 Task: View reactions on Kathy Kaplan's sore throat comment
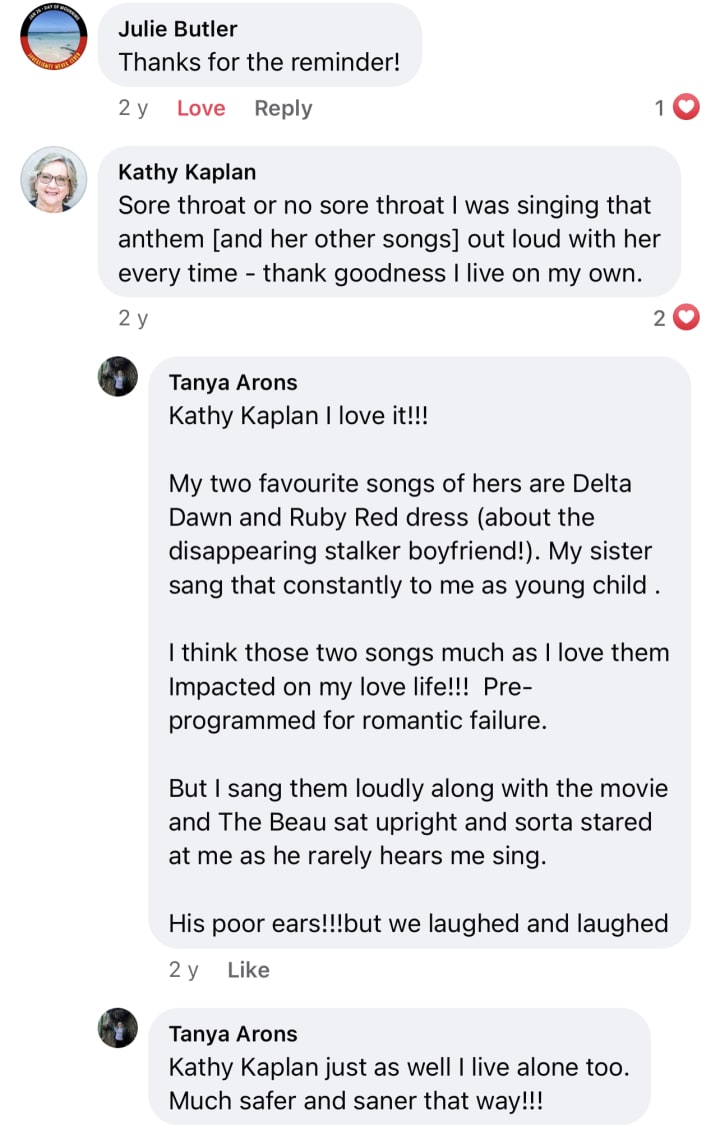(676, 318)
